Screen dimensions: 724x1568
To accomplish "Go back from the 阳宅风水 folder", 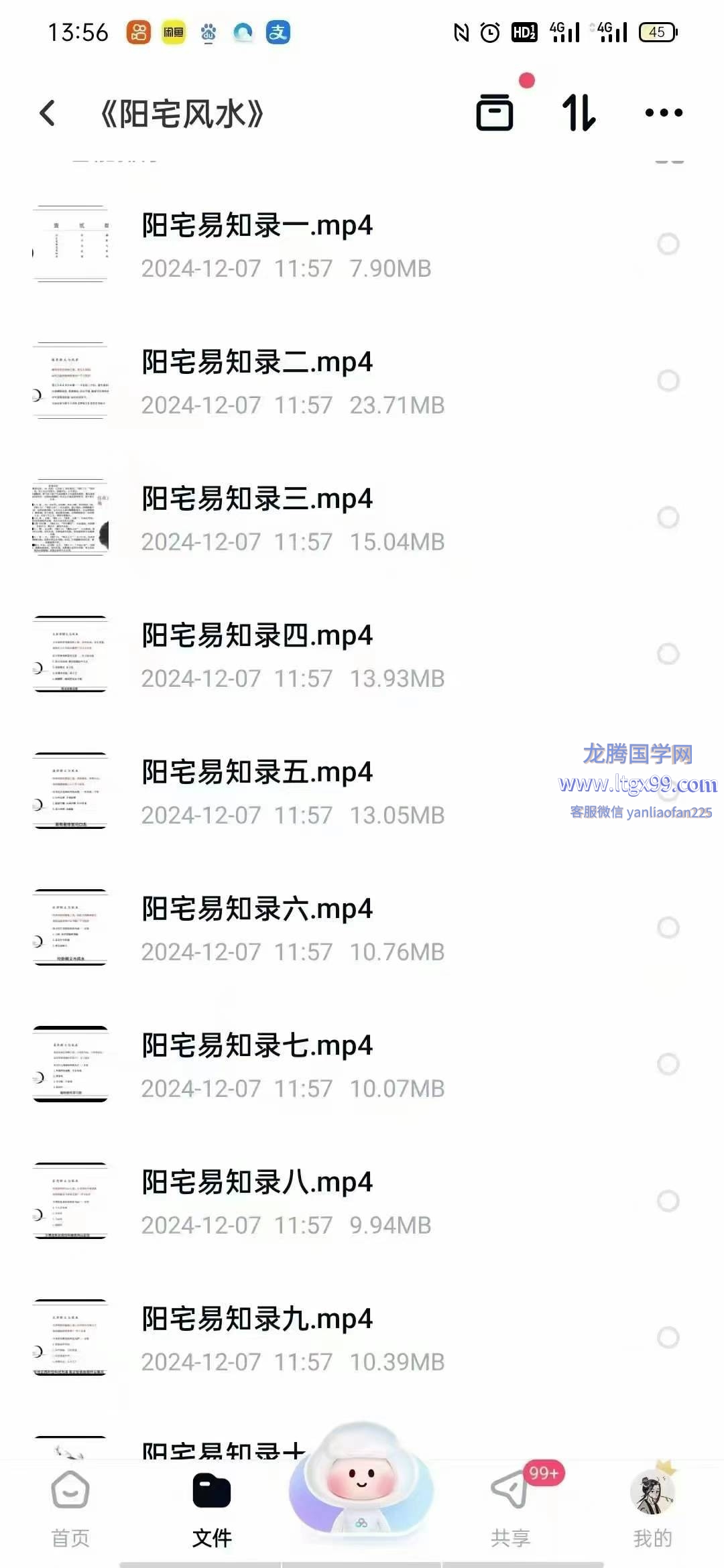I will point(47,113).
